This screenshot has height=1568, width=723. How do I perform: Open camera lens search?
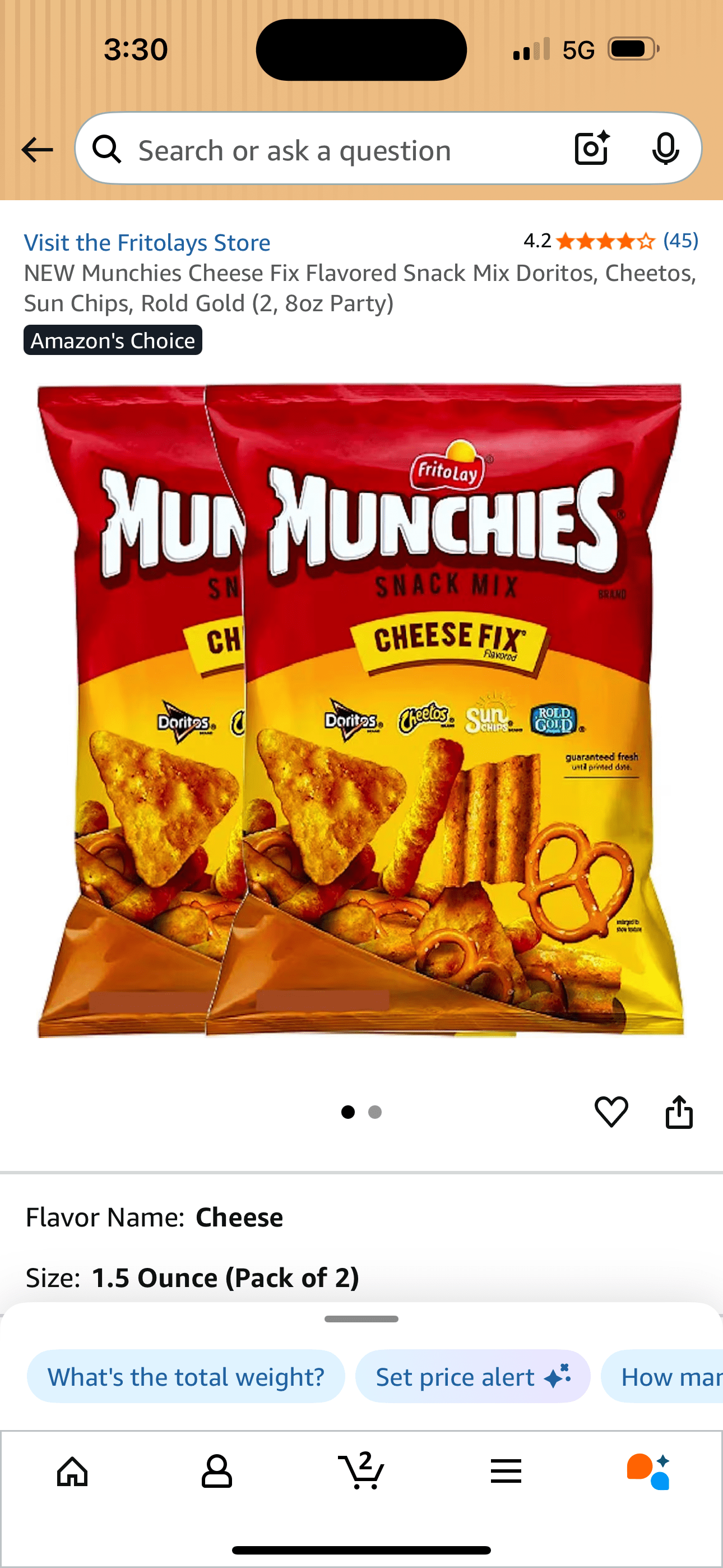591,149
